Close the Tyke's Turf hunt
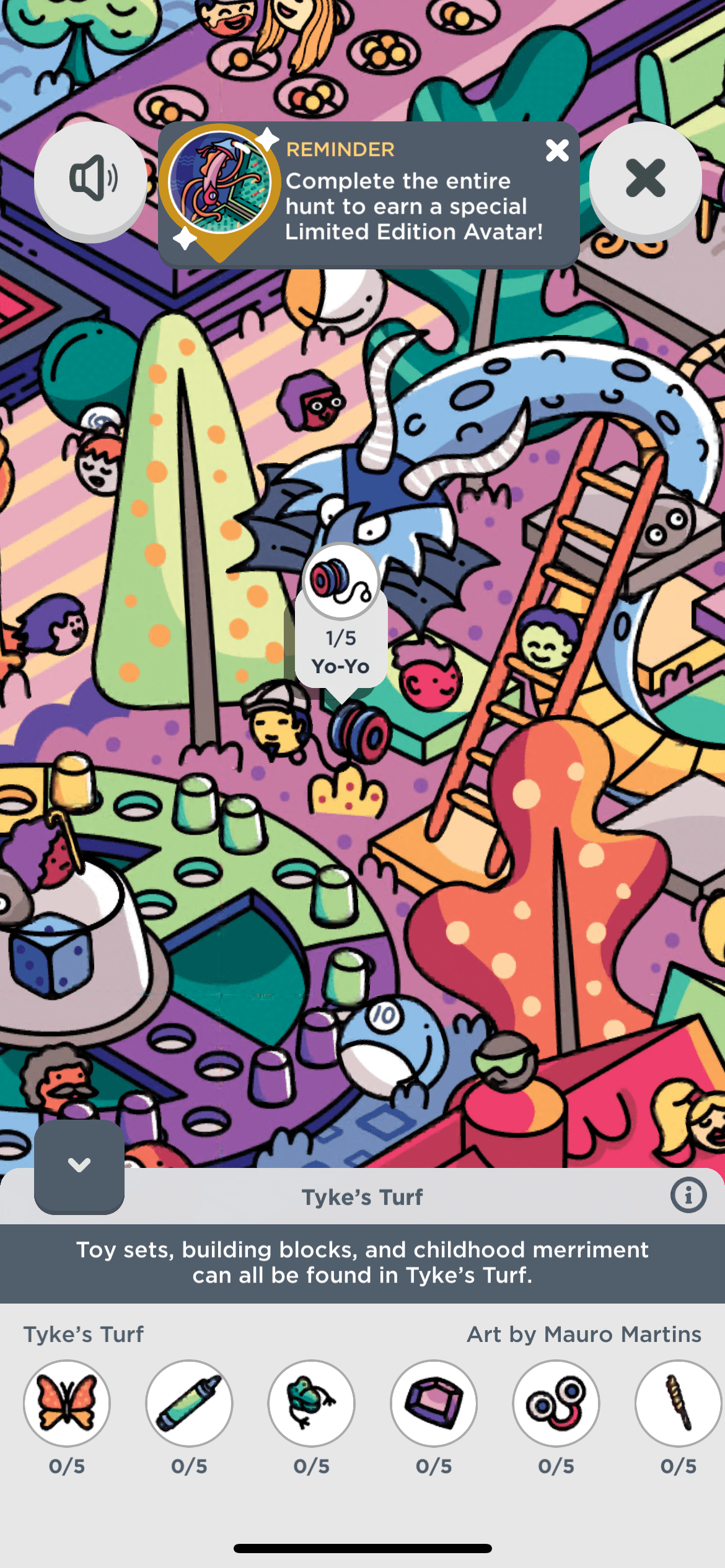This screenshot has width=725, height=1568. pos(645,179)
